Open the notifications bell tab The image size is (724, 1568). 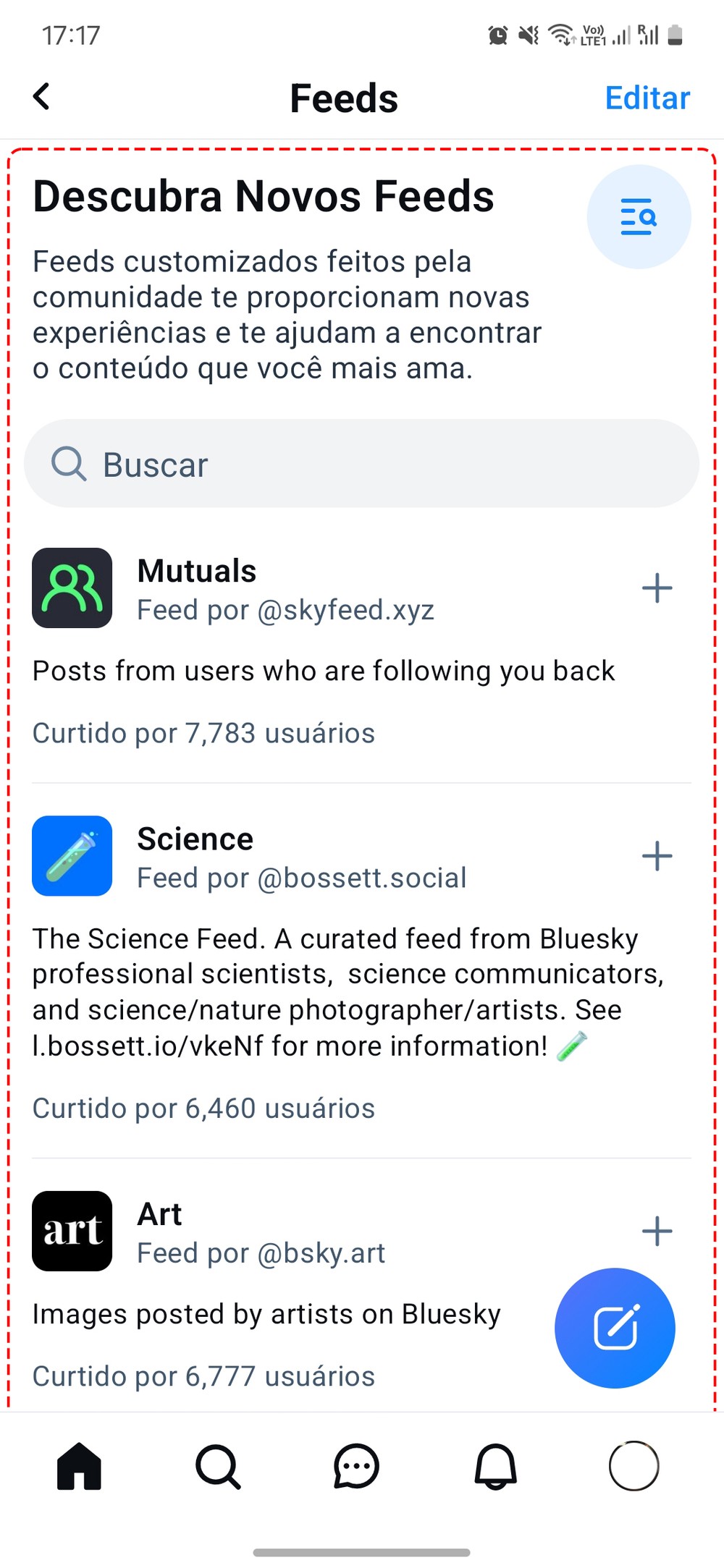(x=495, y=1467)
